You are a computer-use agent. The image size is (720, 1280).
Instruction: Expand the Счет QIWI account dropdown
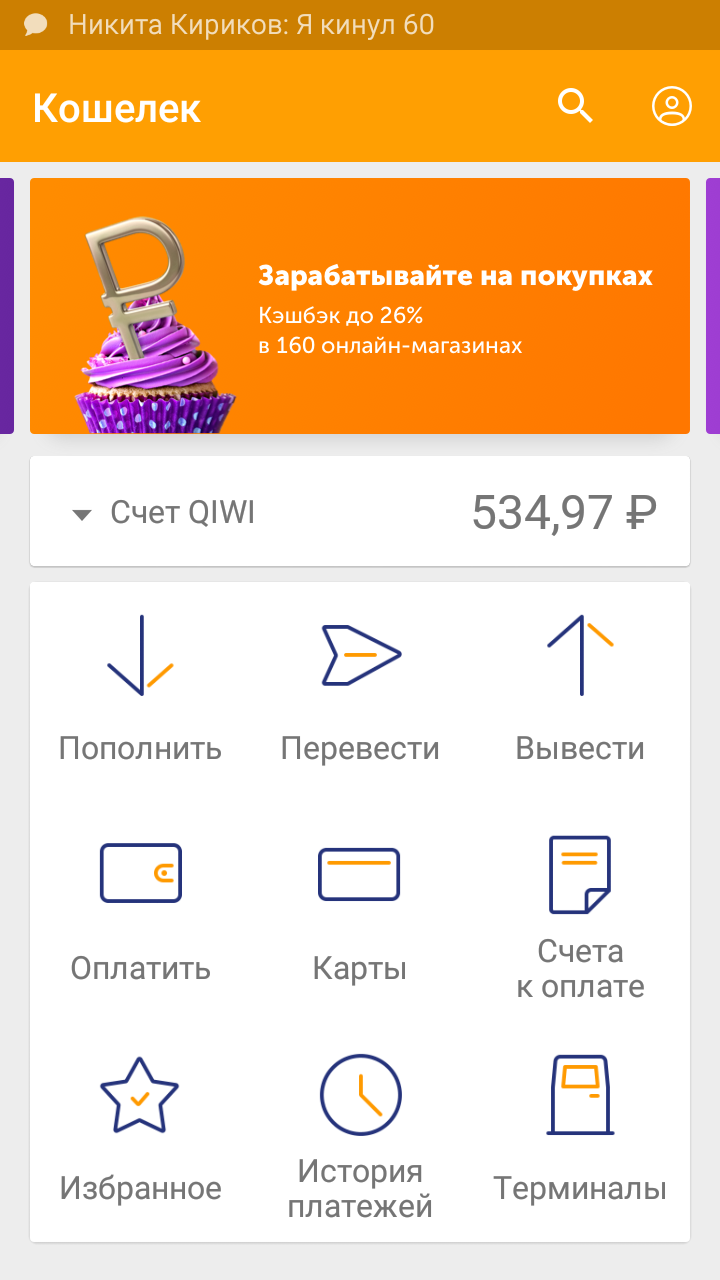pyautogui.click(x=82, y=514)
